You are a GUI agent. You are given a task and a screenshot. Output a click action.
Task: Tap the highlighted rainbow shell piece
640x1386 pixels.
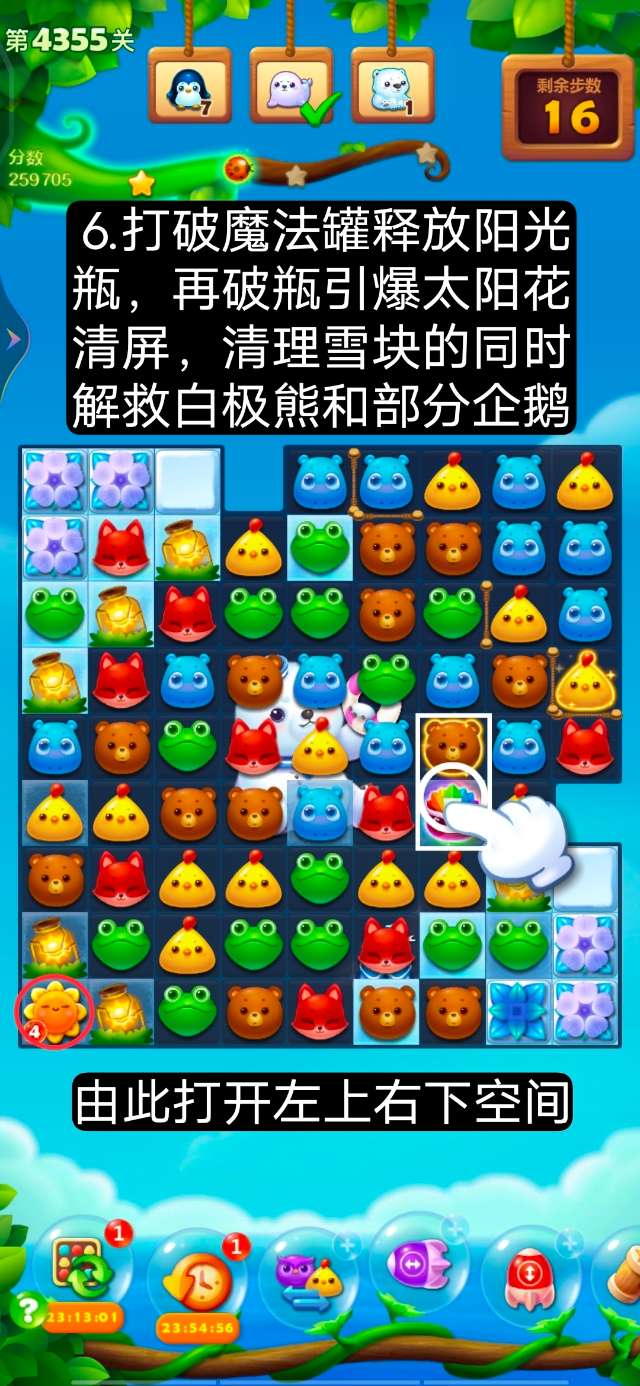tap(453, 800)
